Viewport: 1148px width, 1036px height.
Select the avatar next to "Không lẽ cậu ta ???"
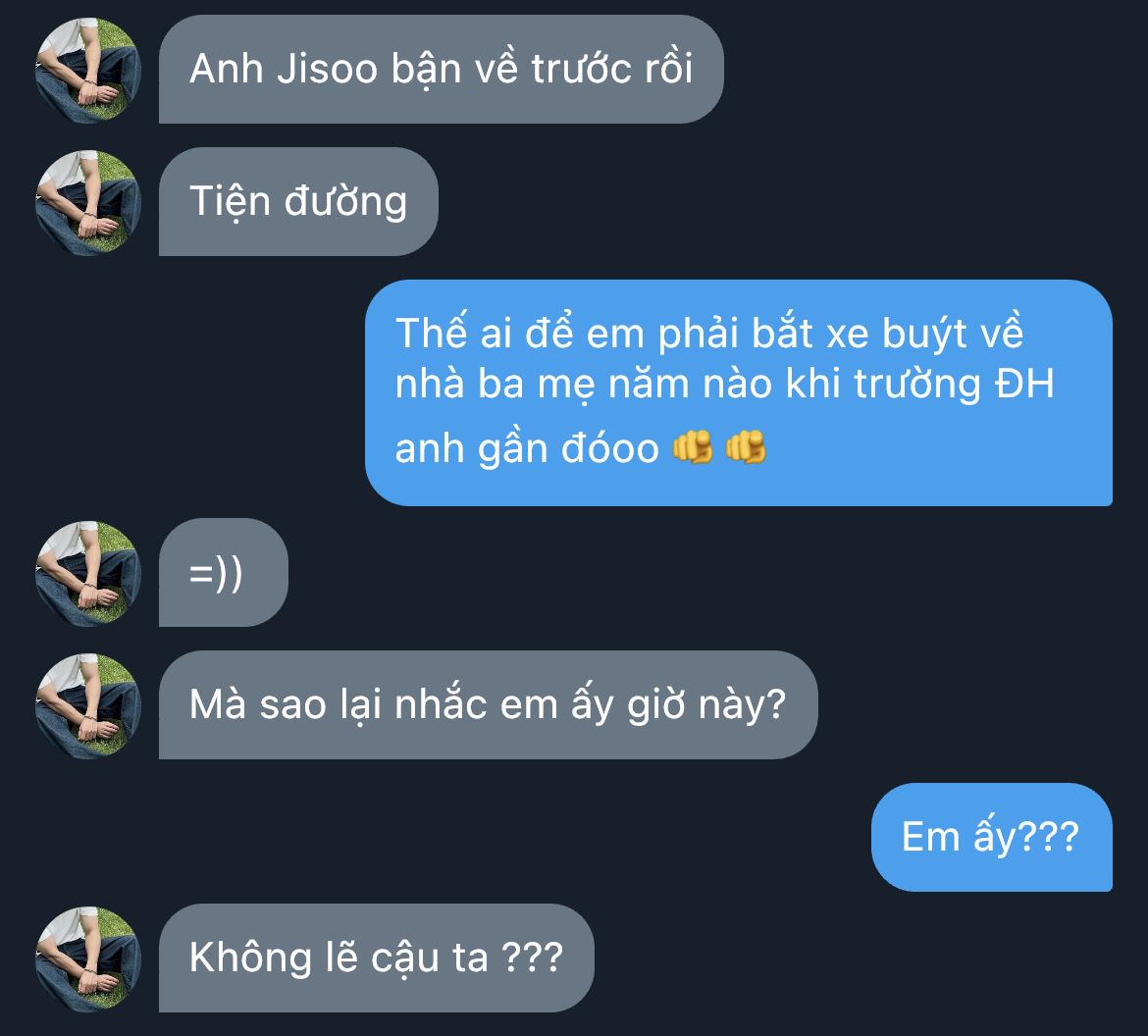click(x=88, y=958)
